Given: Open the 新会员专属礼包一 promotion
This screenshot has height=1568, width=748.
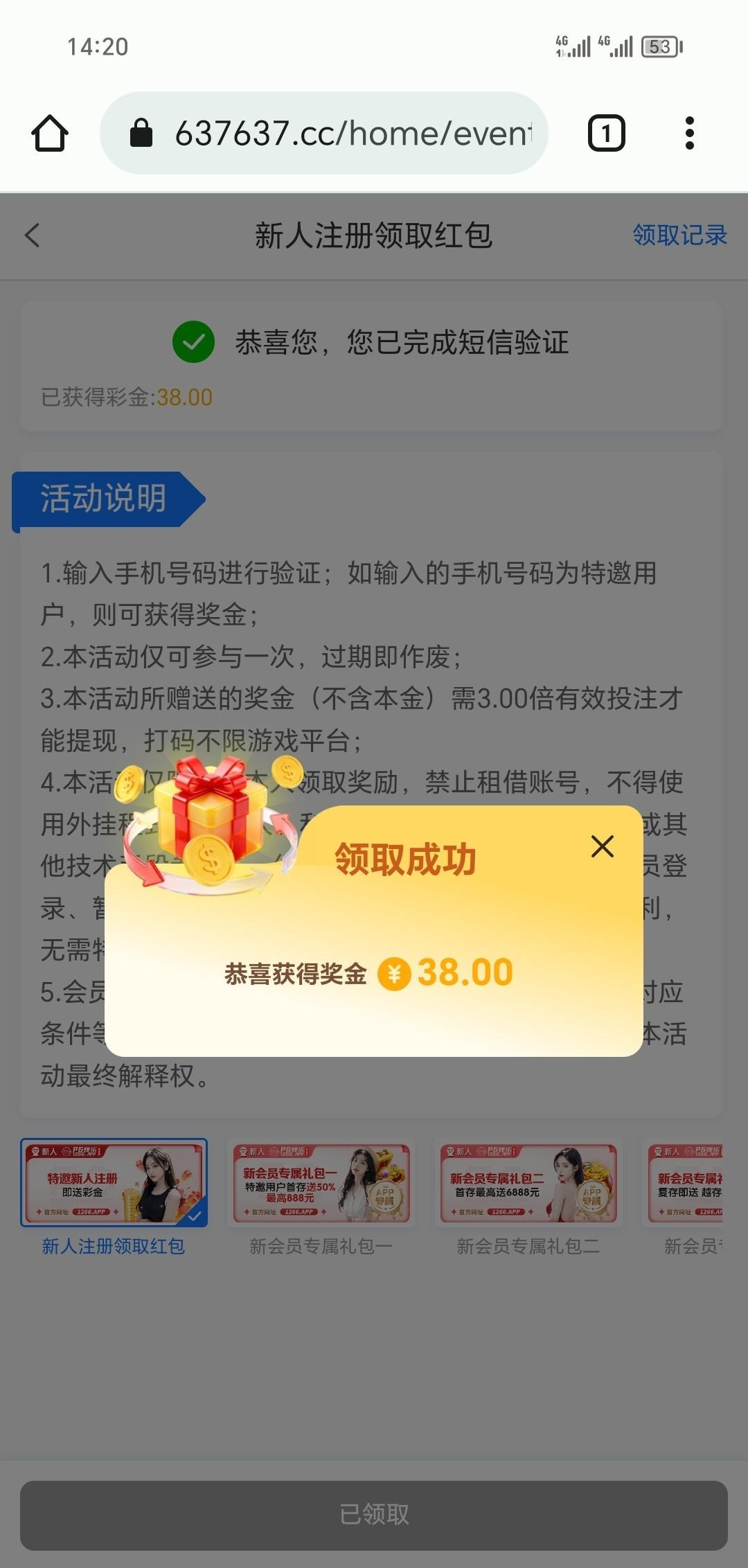Looking at the screenshot, I should [321, 1183].
